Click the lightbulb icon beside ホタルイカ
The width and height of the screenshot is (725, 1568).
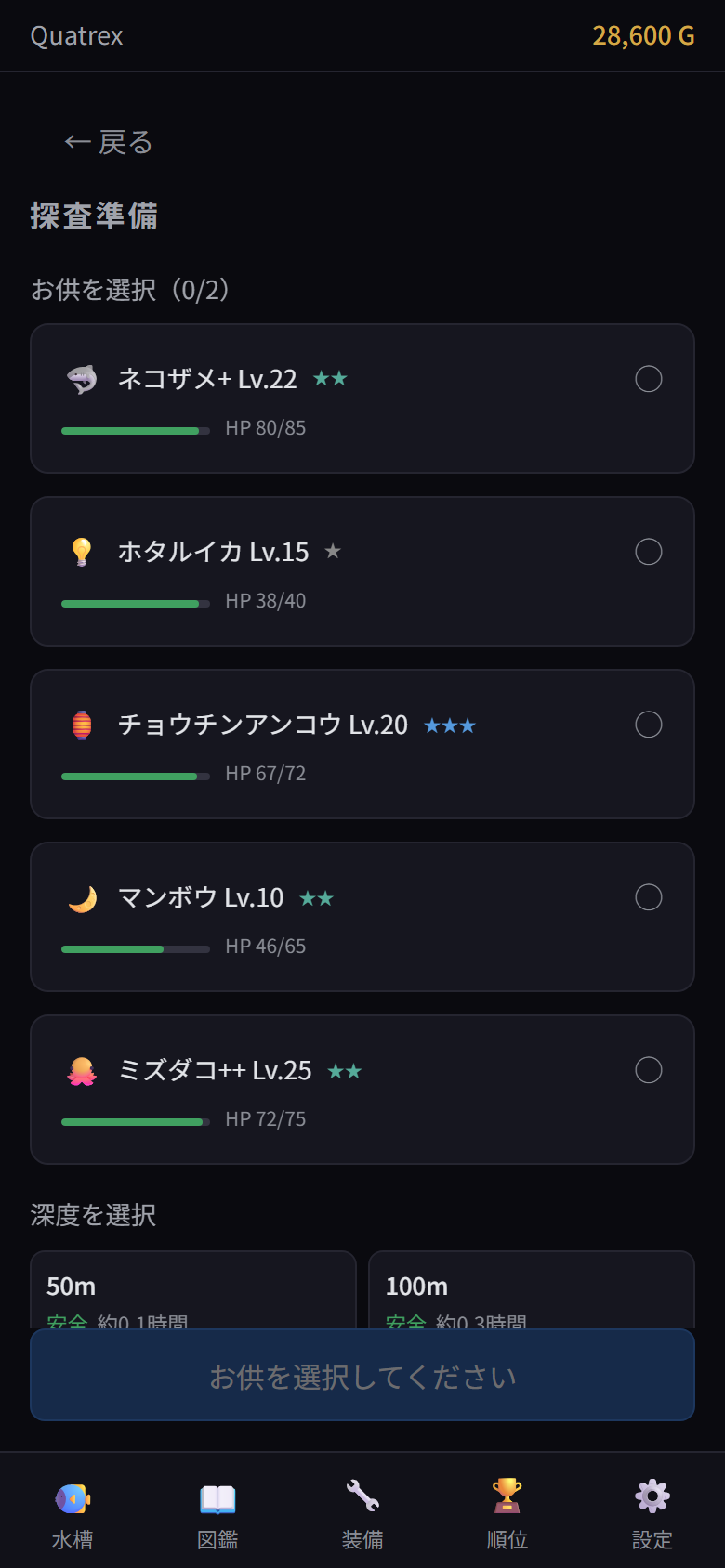pos(82,552)
